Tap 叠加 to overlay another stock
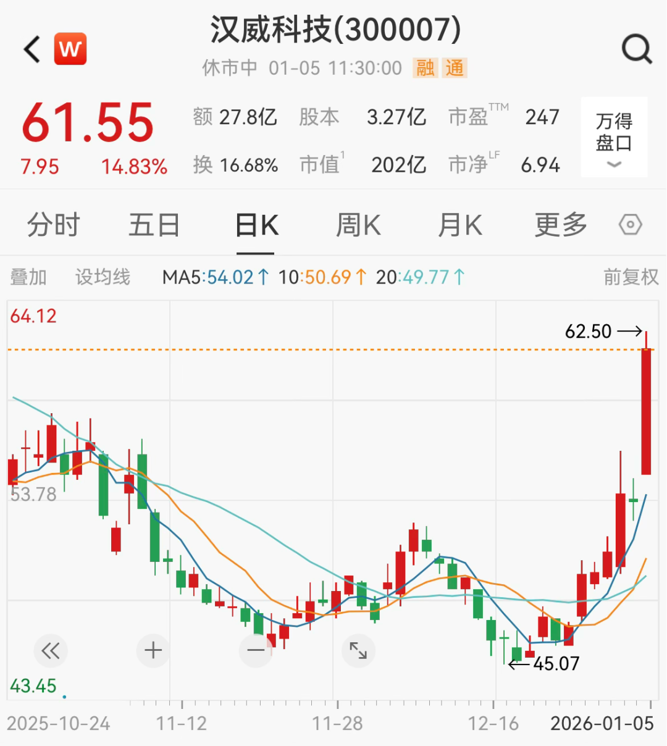Viewport: 667px width, 746px height. [x=28, y=277]
